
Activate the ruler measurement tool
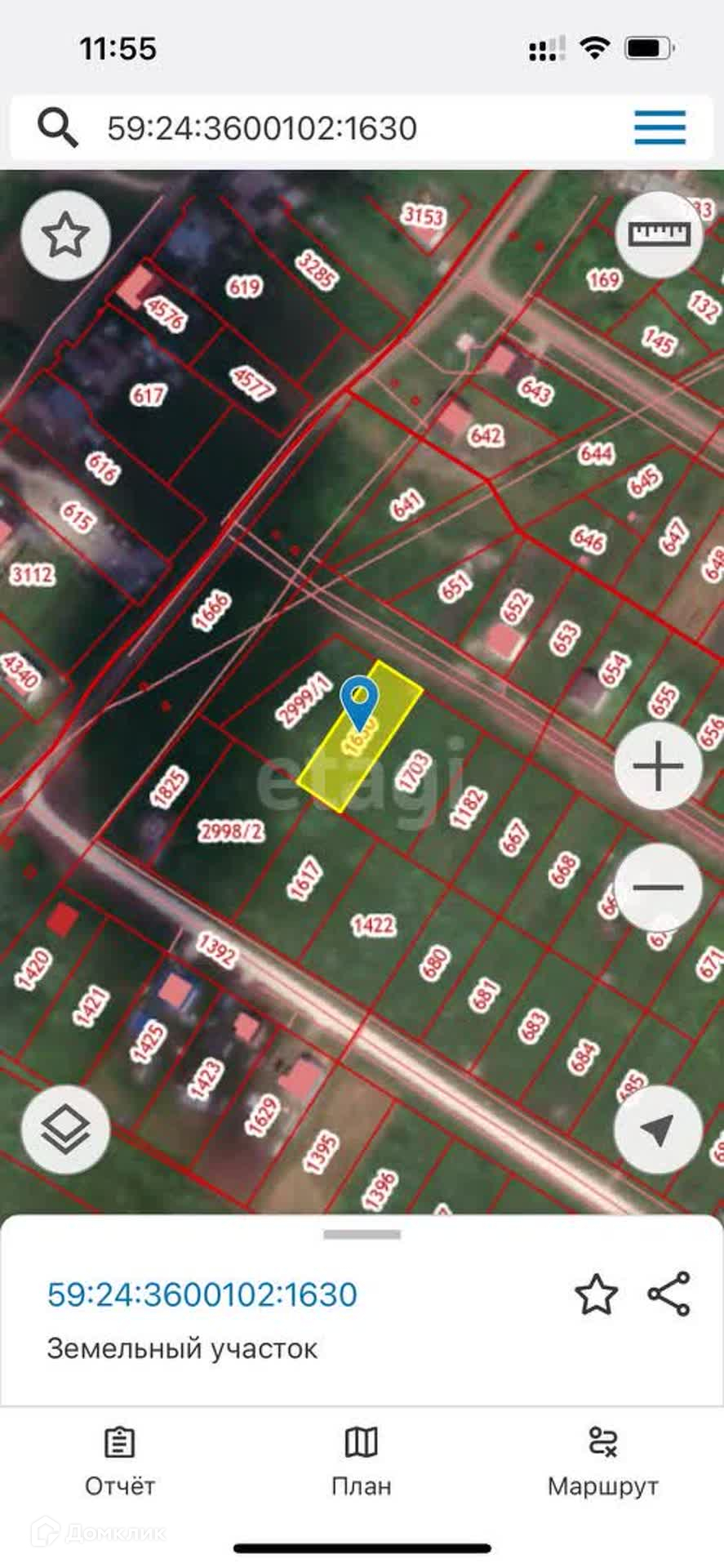659,234
